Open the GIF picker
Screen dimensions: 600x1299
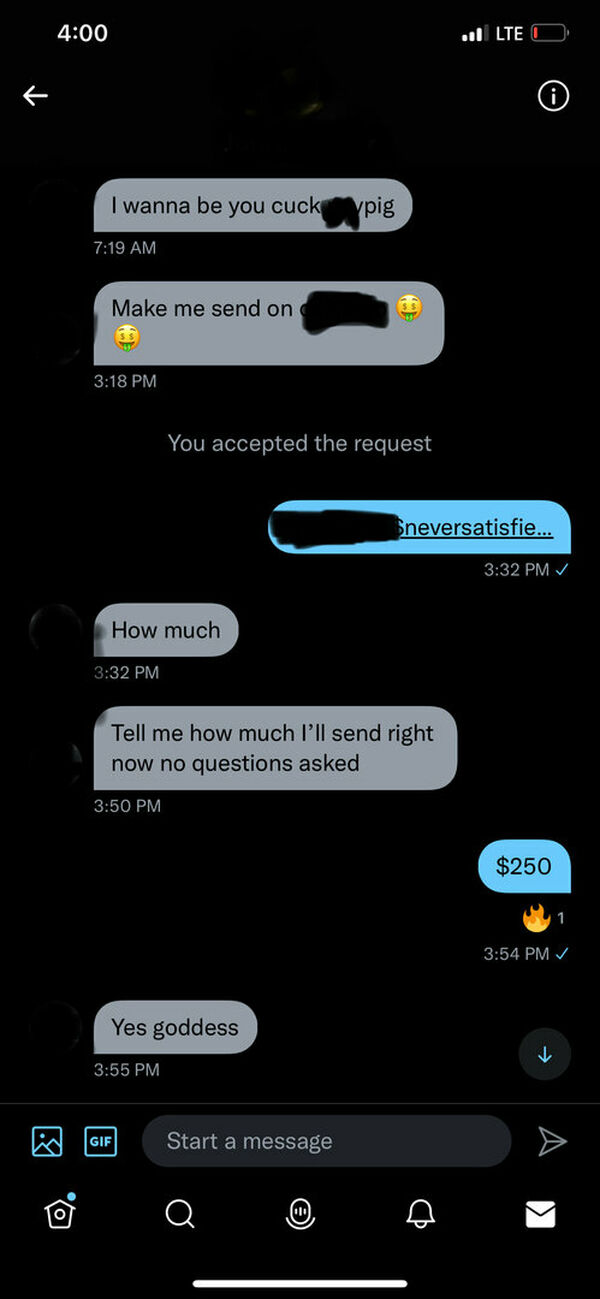click(100, 1141)
